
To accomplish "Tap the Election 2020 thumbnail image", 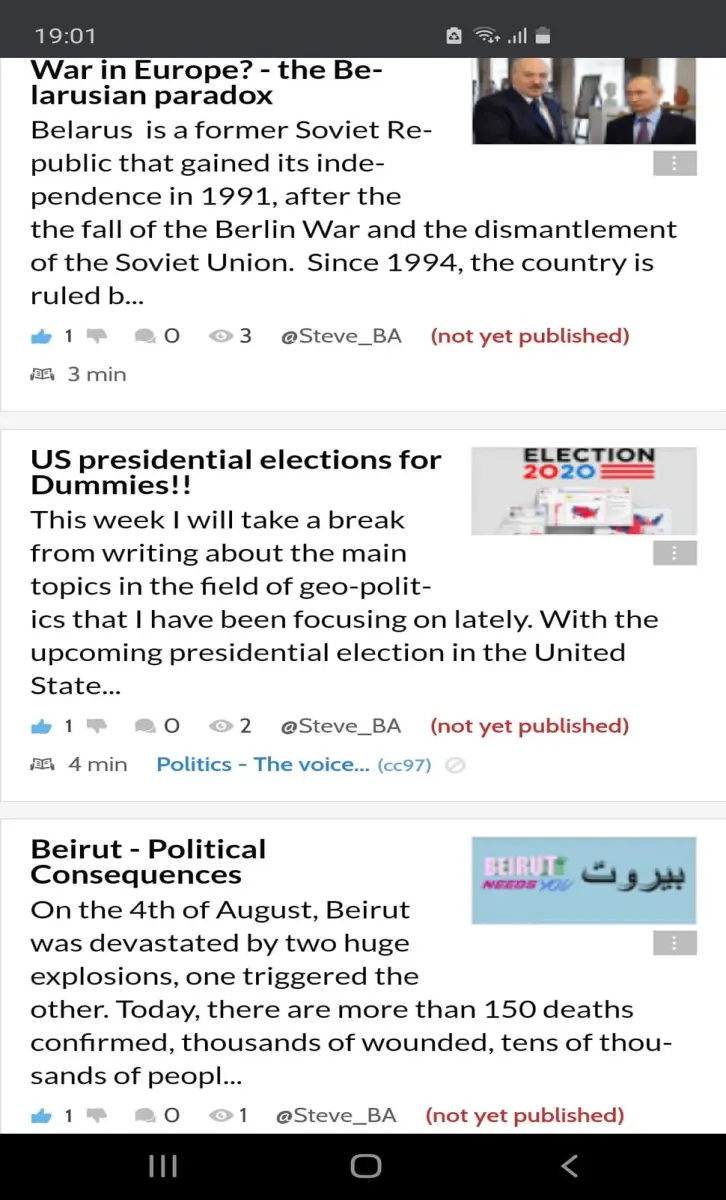I will (584, 490).
